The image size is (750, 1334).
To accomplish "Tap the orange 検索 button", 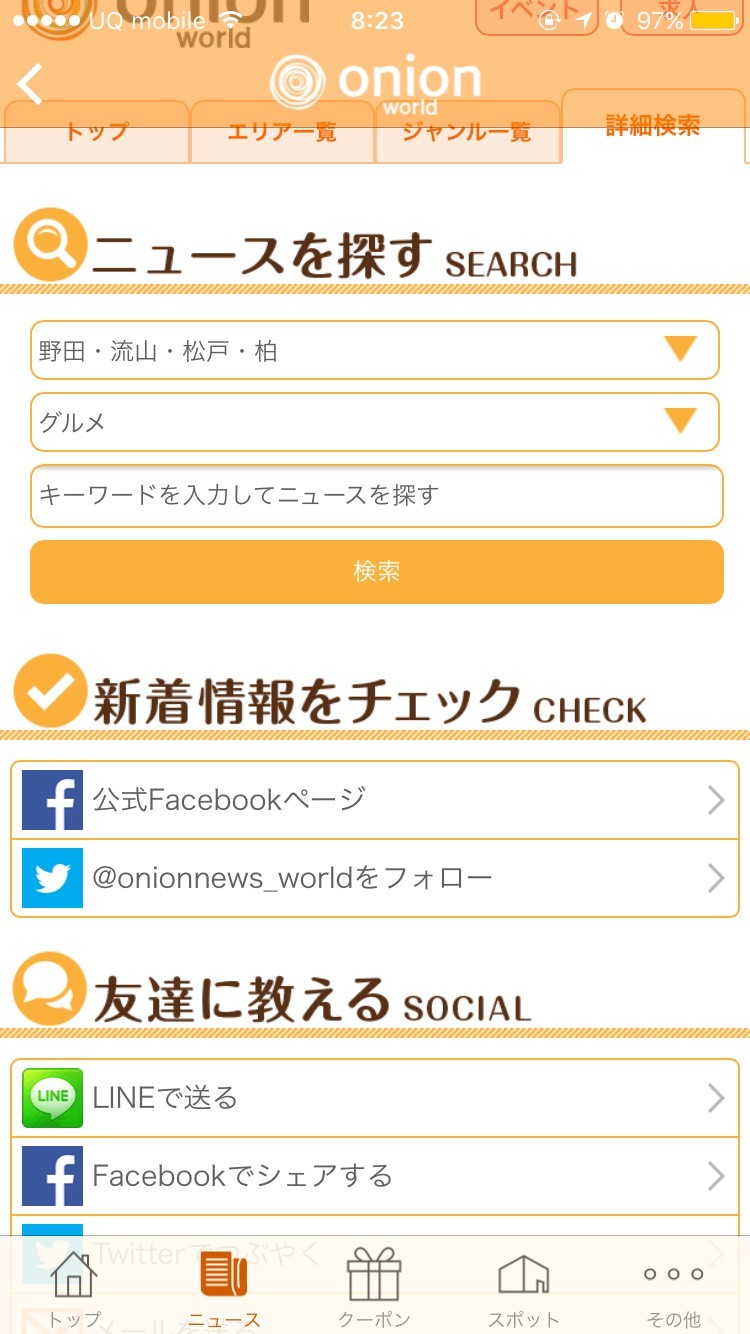I will (375, 571).
